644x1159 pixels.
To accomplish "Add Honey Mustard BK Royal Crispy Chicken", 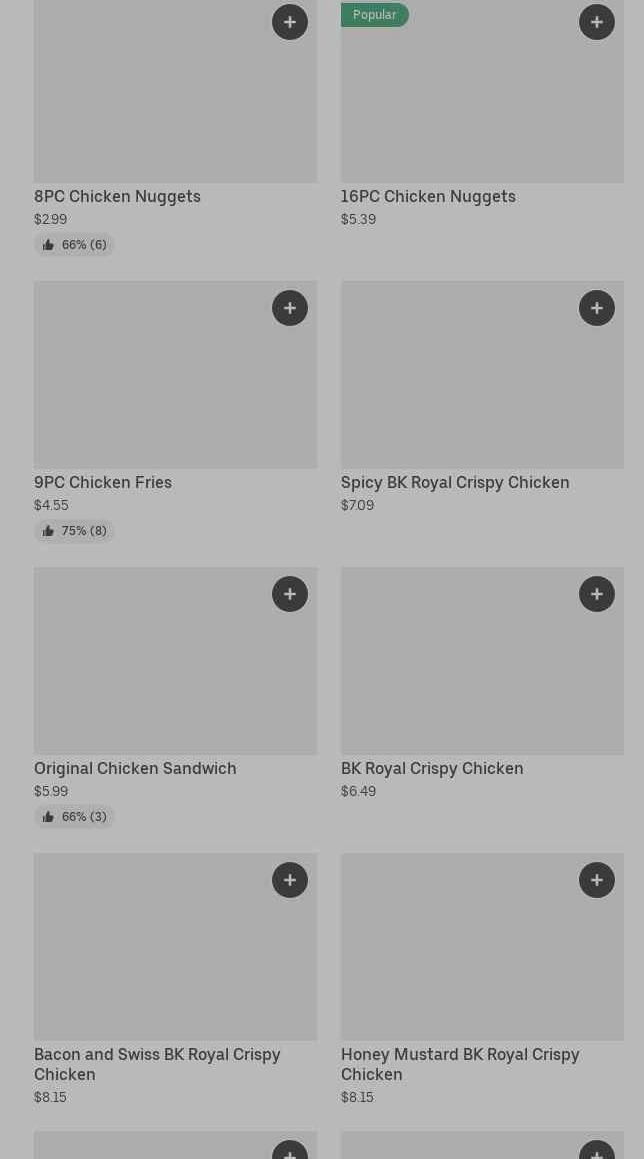I will tap(597, 880).
